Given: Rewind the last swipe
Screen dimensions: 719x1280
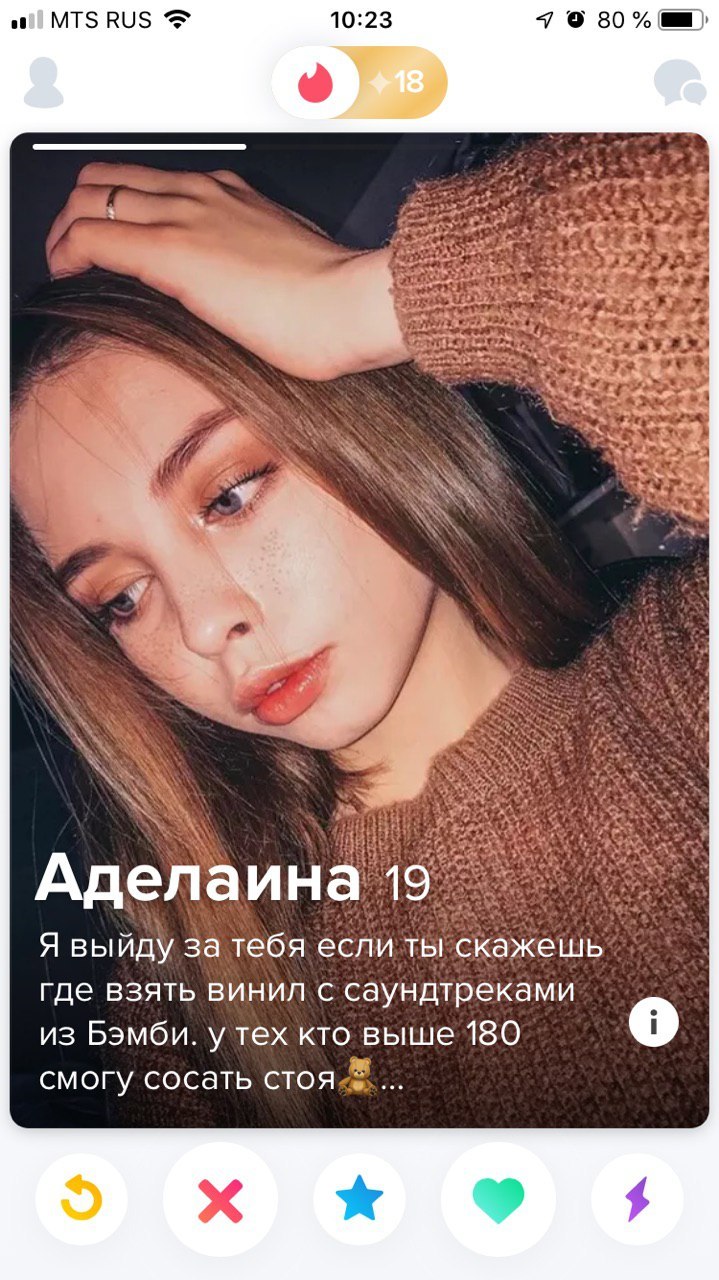Looking at the screenshot, I should pyautogui.click(x=81, y=1199).
